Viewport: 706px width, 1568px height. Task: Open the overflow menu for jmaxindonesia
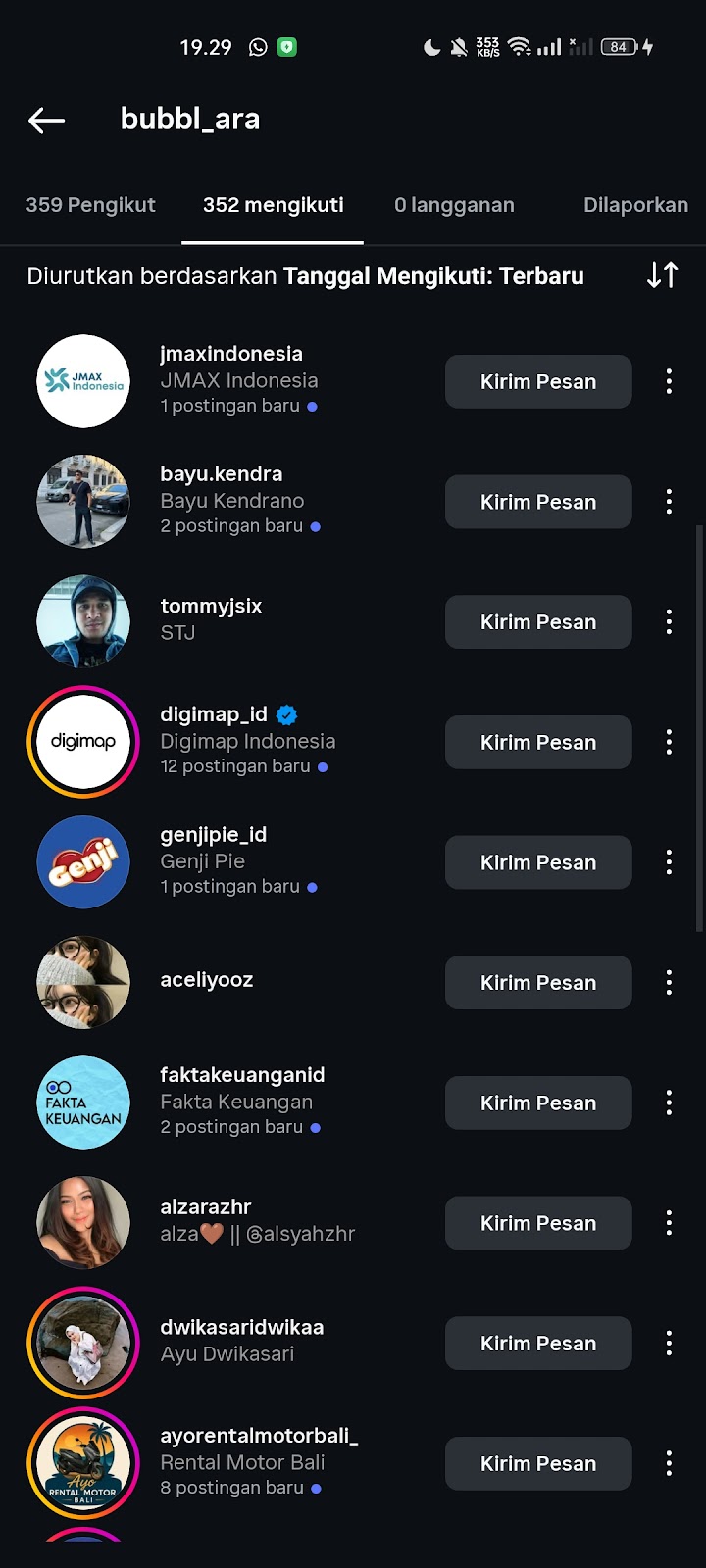click(669, 381)
